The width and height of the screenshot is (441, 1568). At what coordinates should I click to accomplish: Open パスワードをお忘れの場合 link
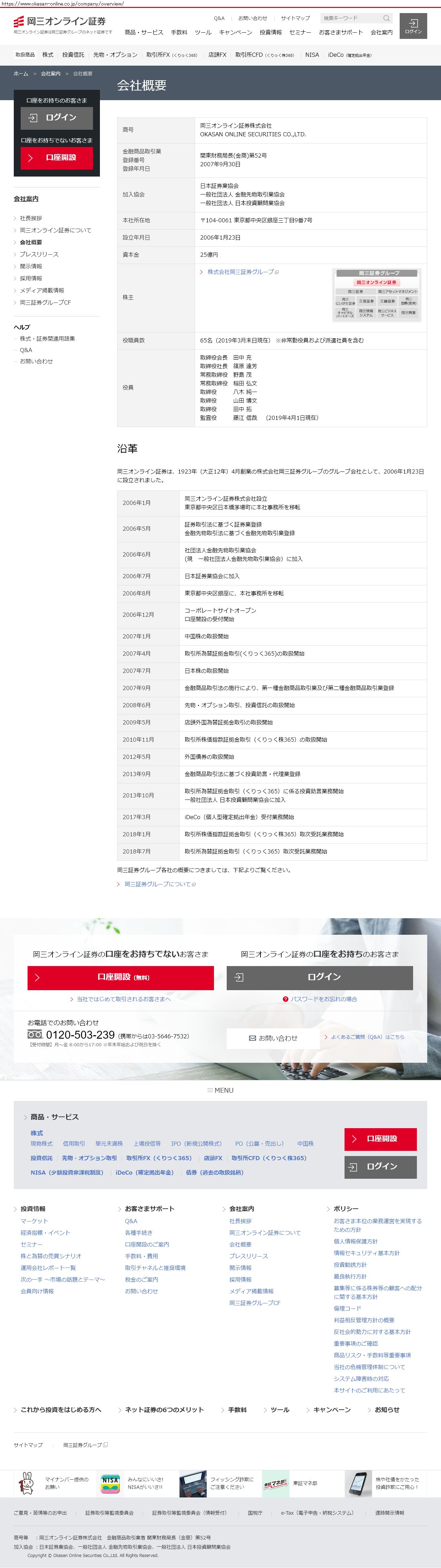click(324, 999)
